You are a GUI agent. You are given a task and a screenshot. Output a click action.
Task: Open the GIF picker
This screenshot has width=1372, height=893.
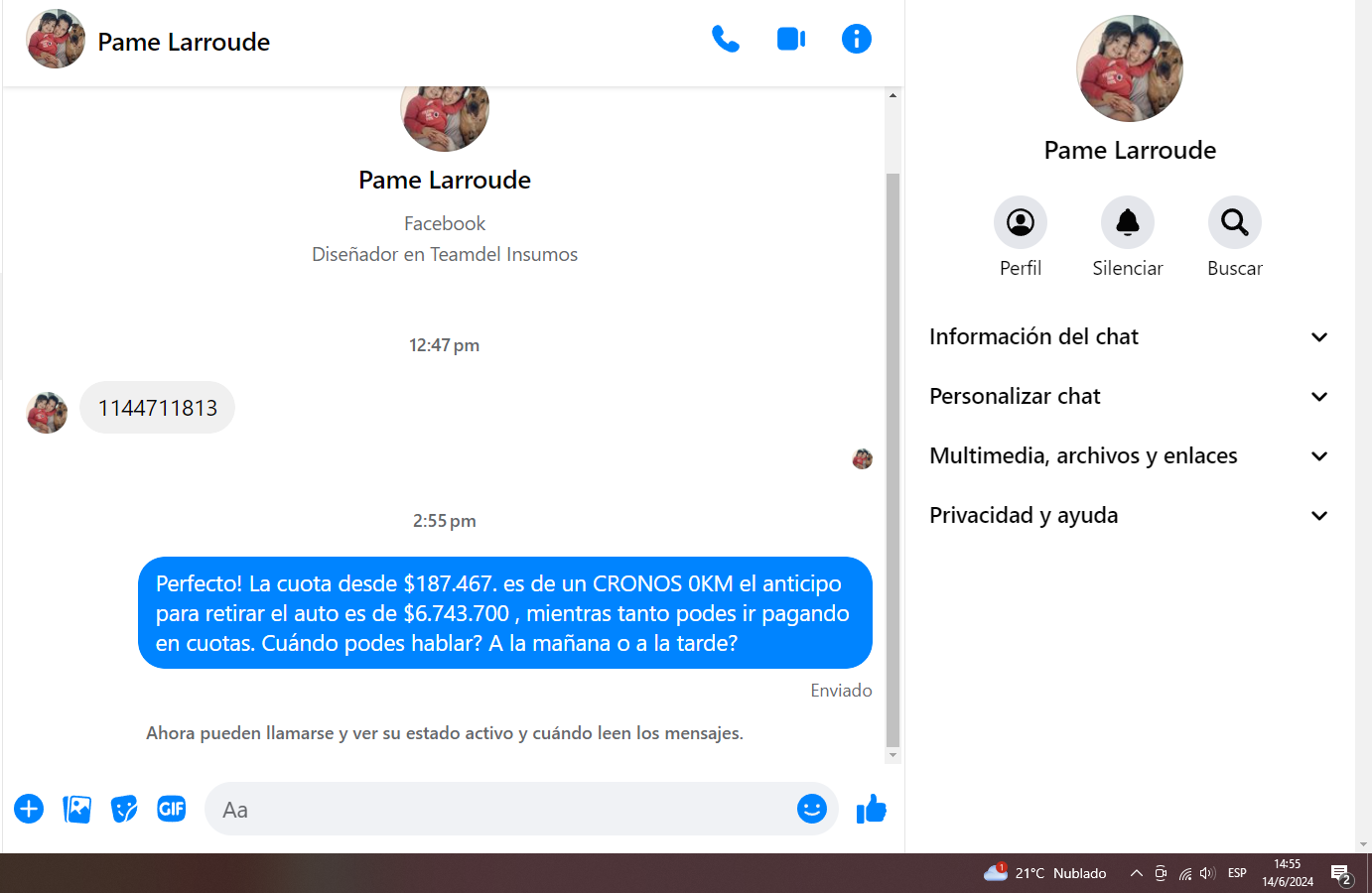pyautogui.click(x=172, y=810)
